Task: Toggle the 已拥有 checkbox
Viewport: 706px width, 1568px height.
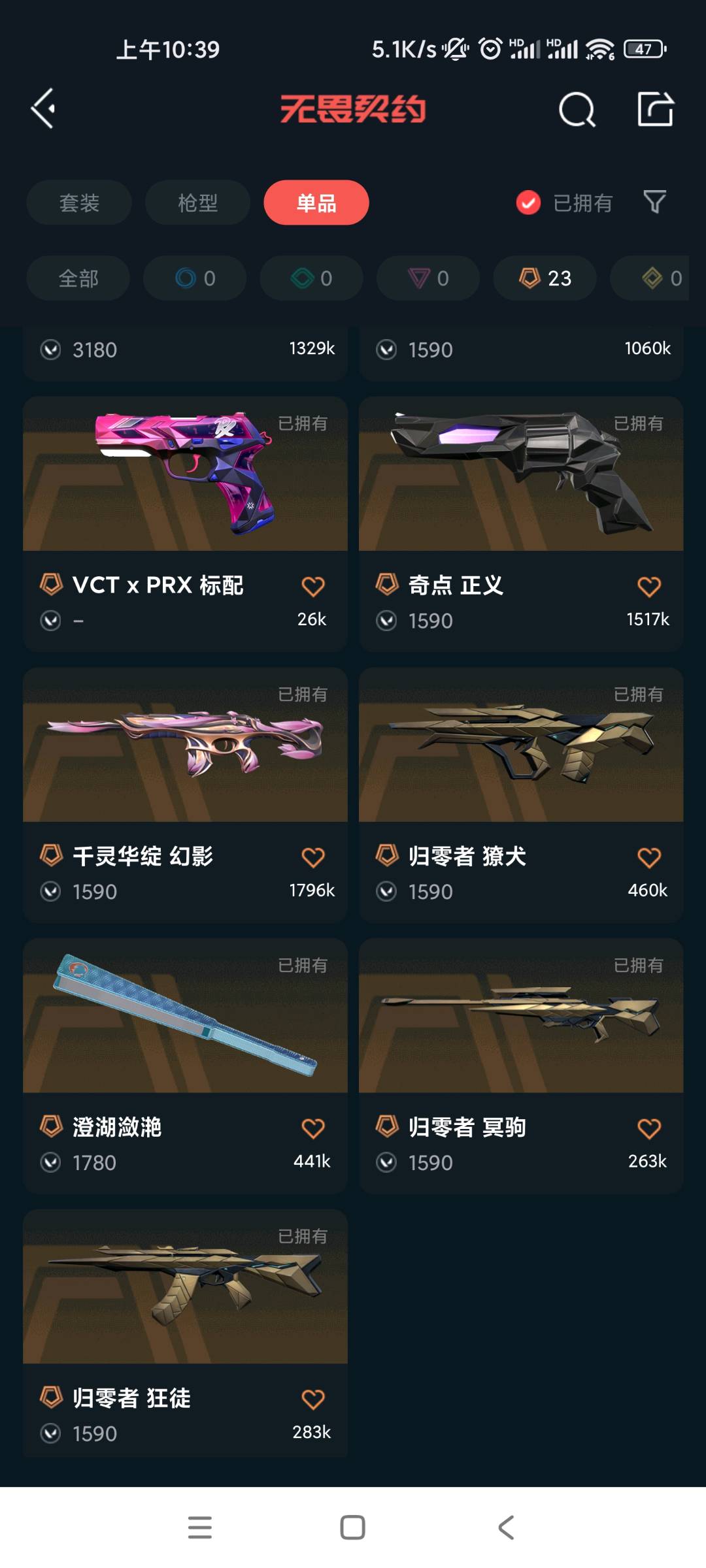Action: 528,203
